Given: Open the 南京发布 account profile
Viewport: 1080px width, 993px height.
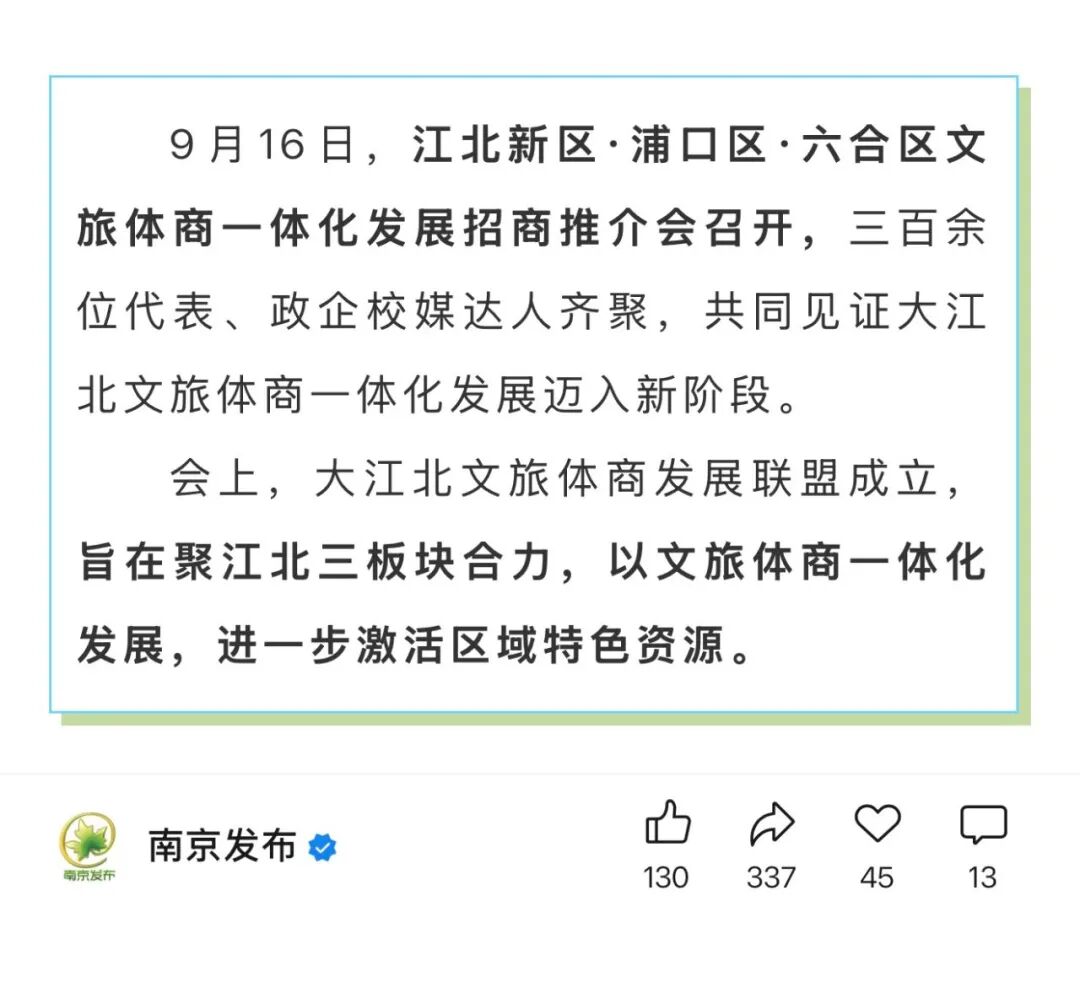Looking at the screenshot, I should pyautogui.click(x=221, y=846).
